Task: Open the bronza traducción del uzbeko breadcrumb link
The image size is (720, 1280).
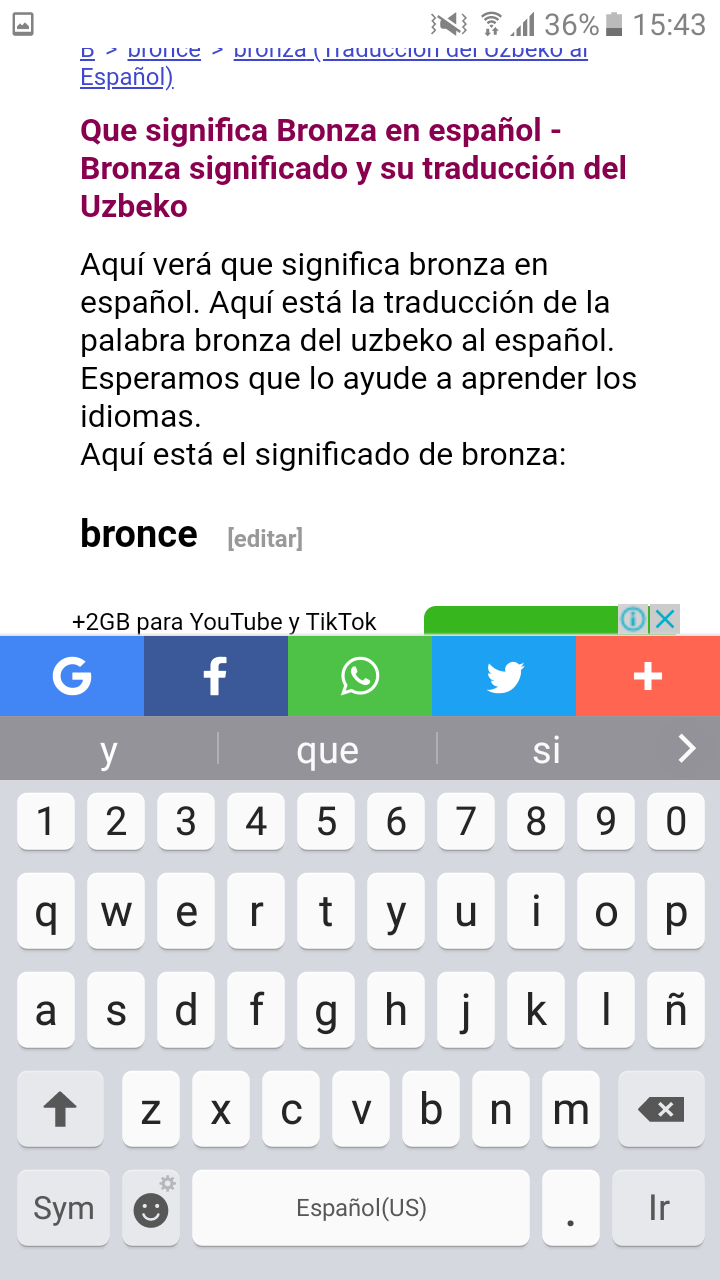Action: click(410, 50)
